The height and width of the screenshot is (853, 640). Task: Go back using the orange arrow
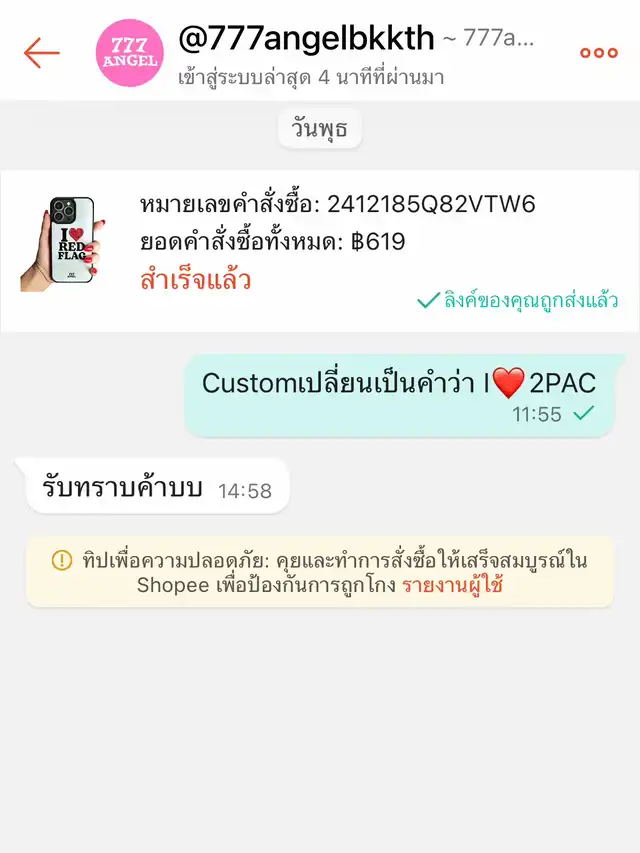tap(42, 53)
